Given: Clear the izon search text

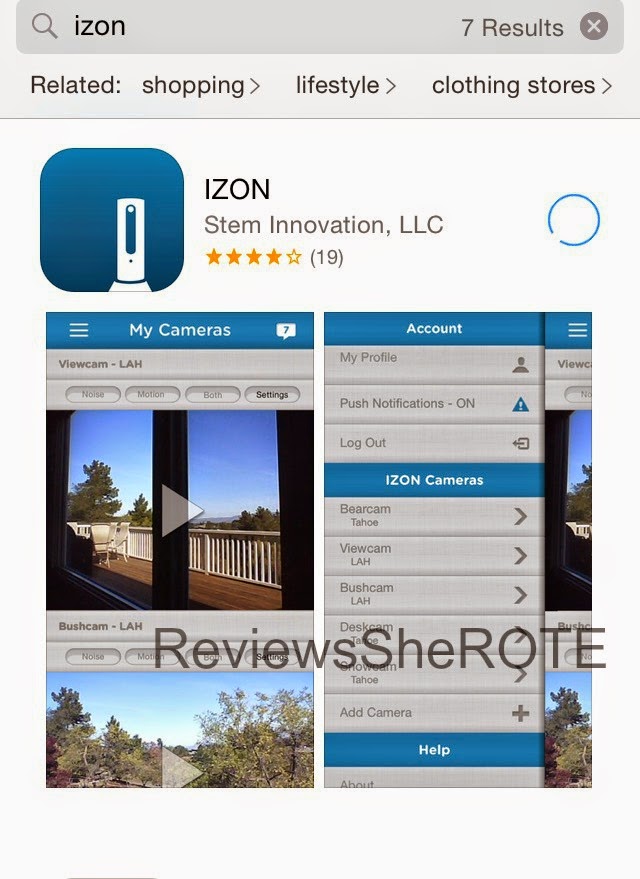Looking at the screenshot, I should (594, 27).
